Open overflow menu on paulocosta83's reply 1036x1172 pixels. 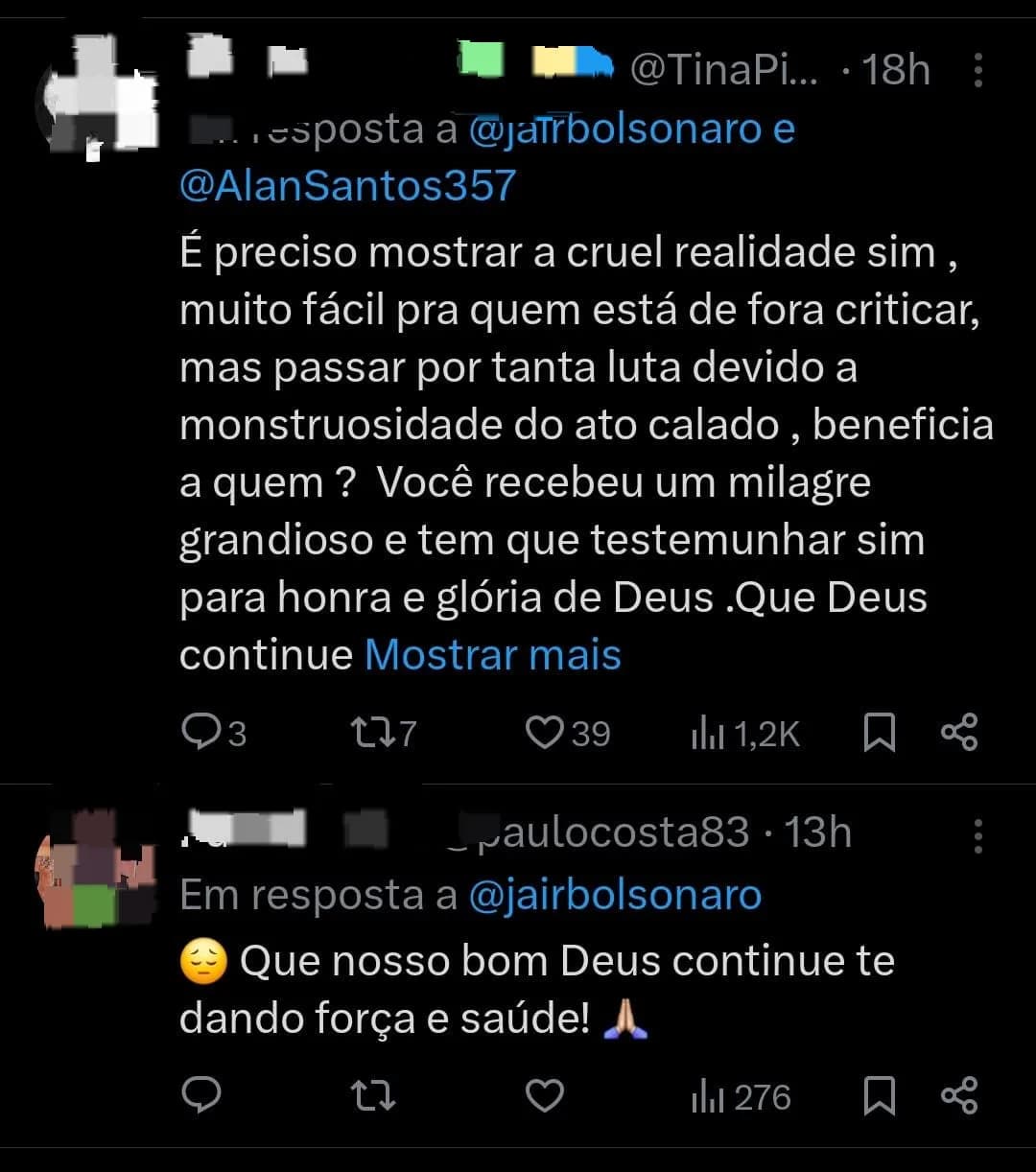977,836
